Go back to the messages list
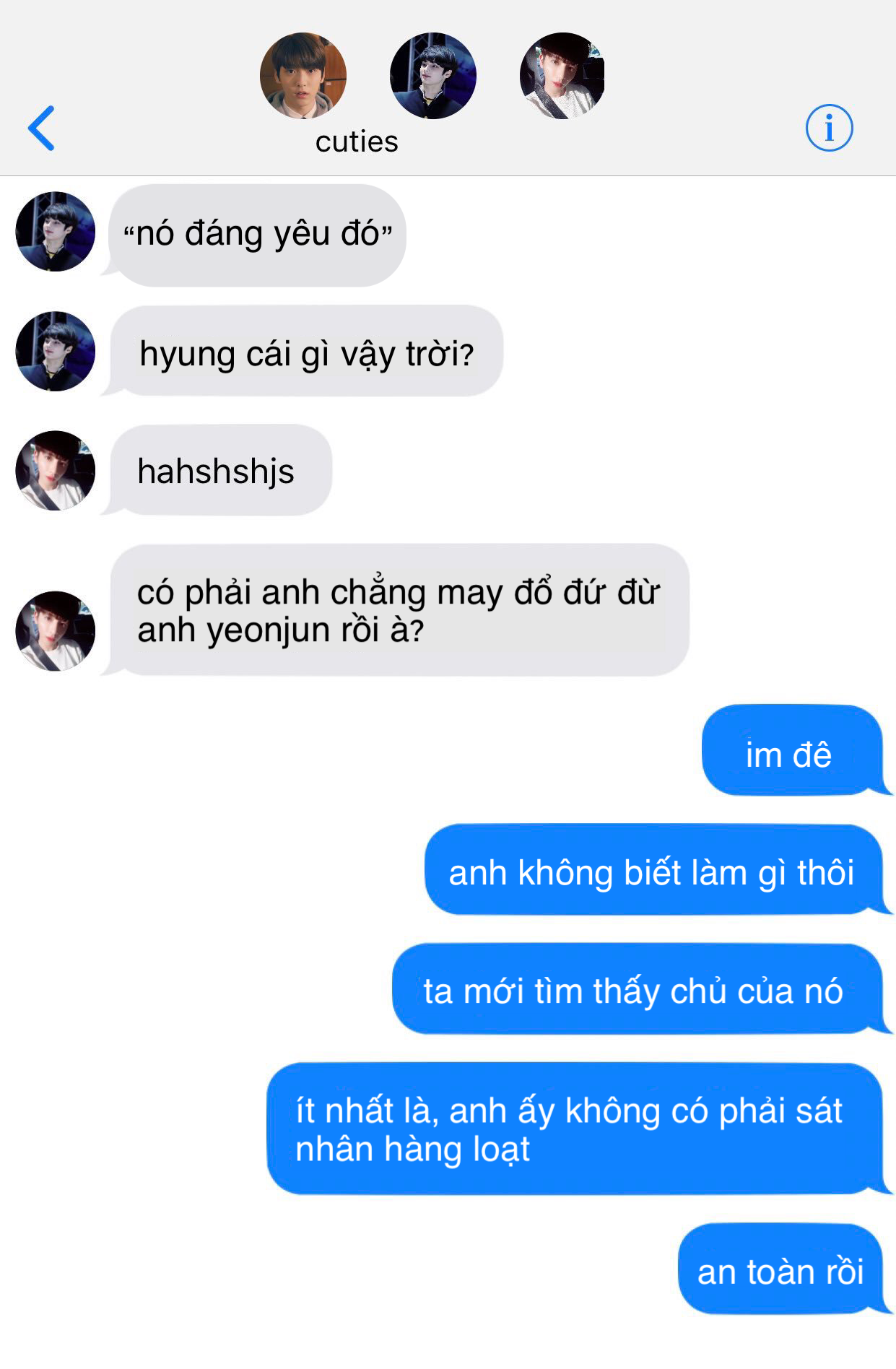Image resolution: width=896 pixels, height=1369 pixels. pyautogui.click(x=41, y=129)
